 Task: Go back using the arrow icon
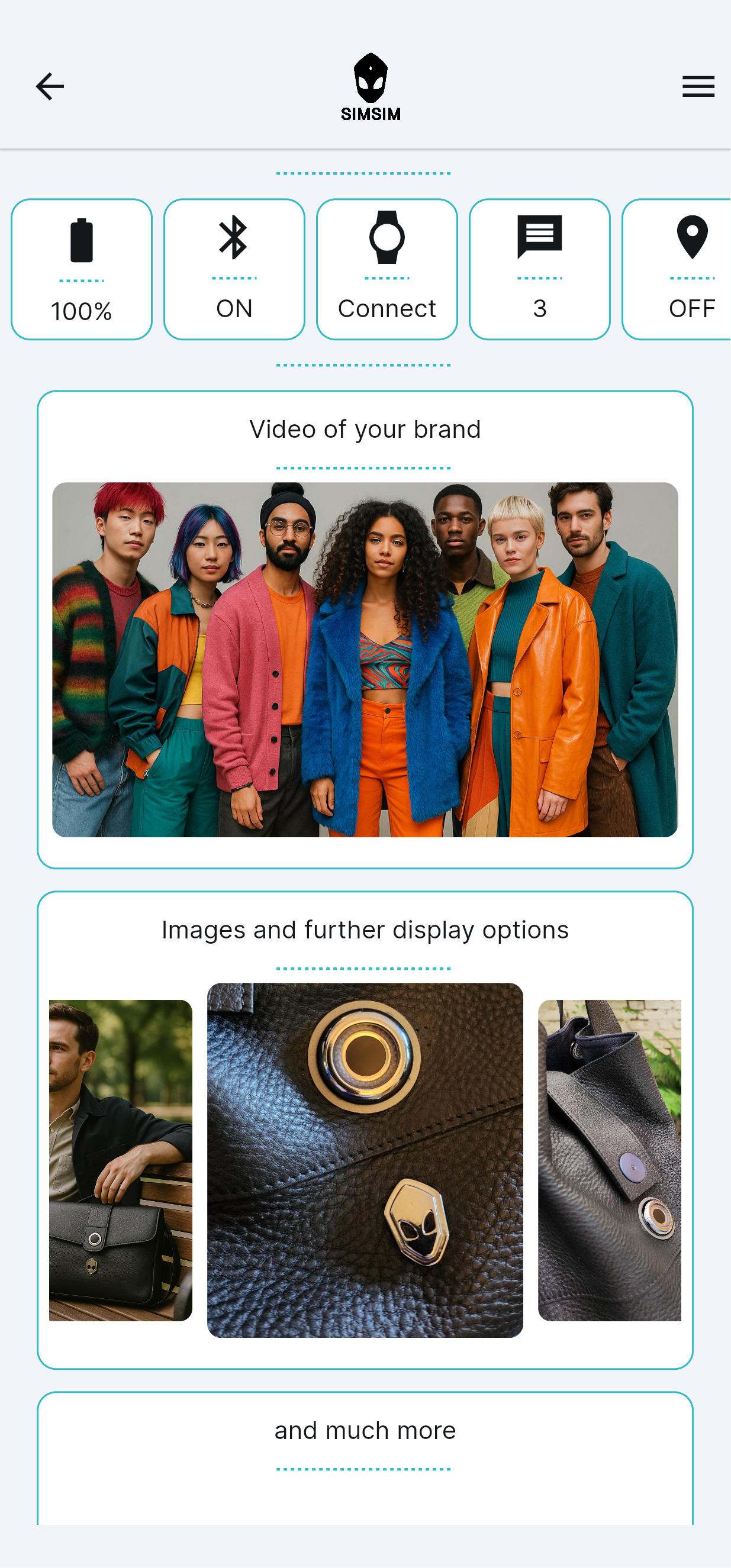50,86
